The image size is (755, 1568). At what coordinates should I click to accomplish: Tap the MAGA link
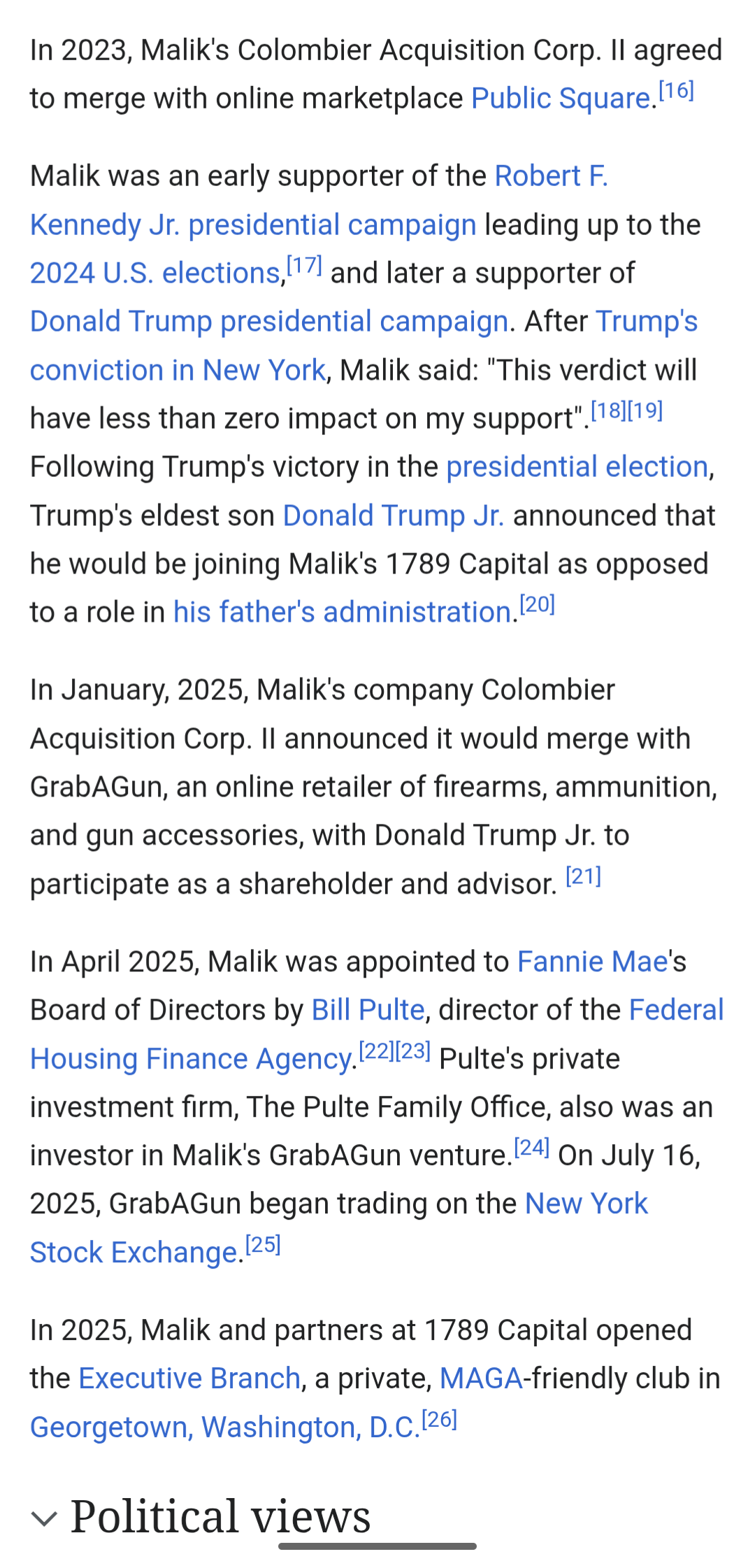point(481,1378)
